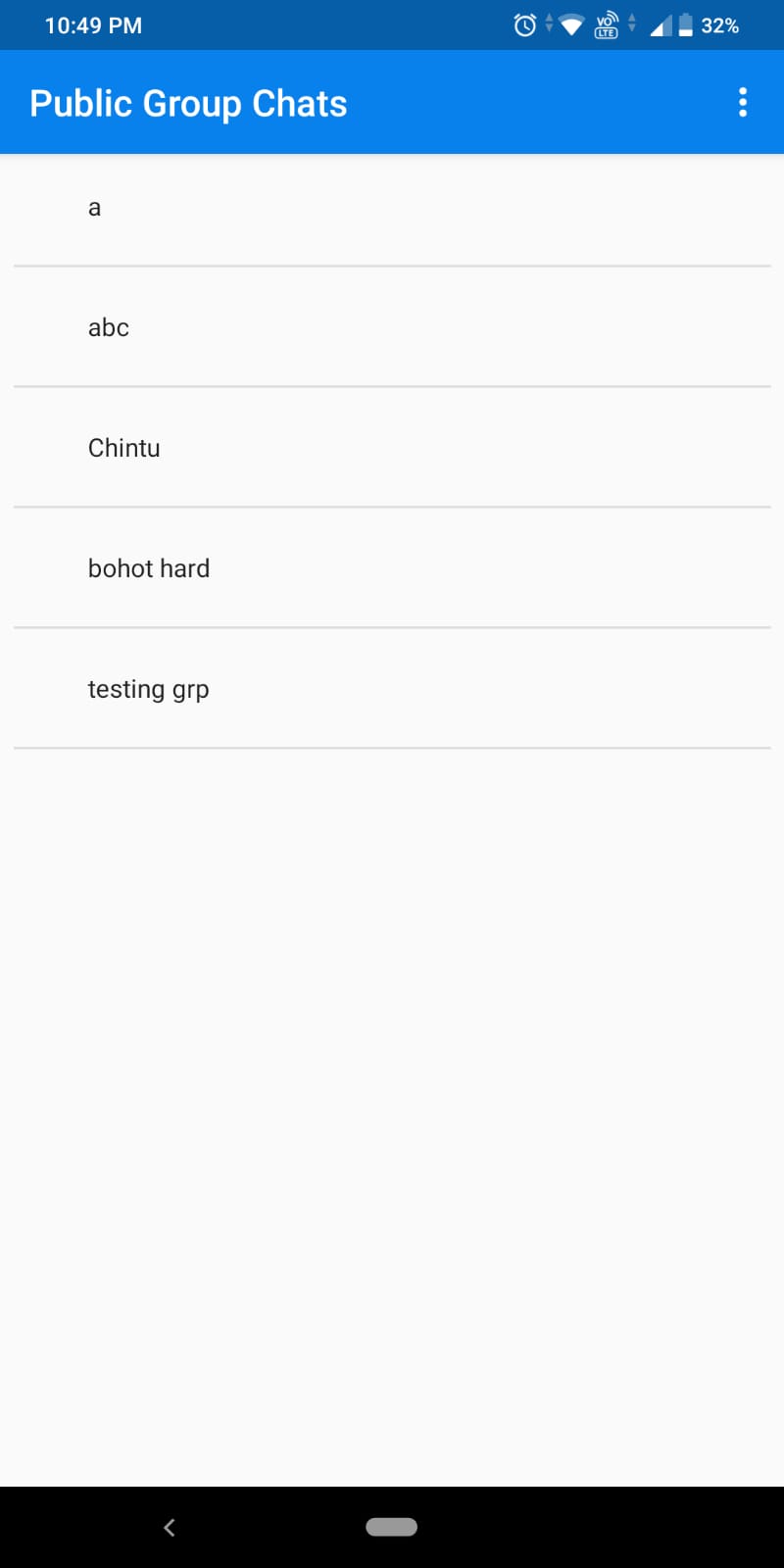
Task: Tap the divider below 'testing grp'
Action: [x=392, y=748]
